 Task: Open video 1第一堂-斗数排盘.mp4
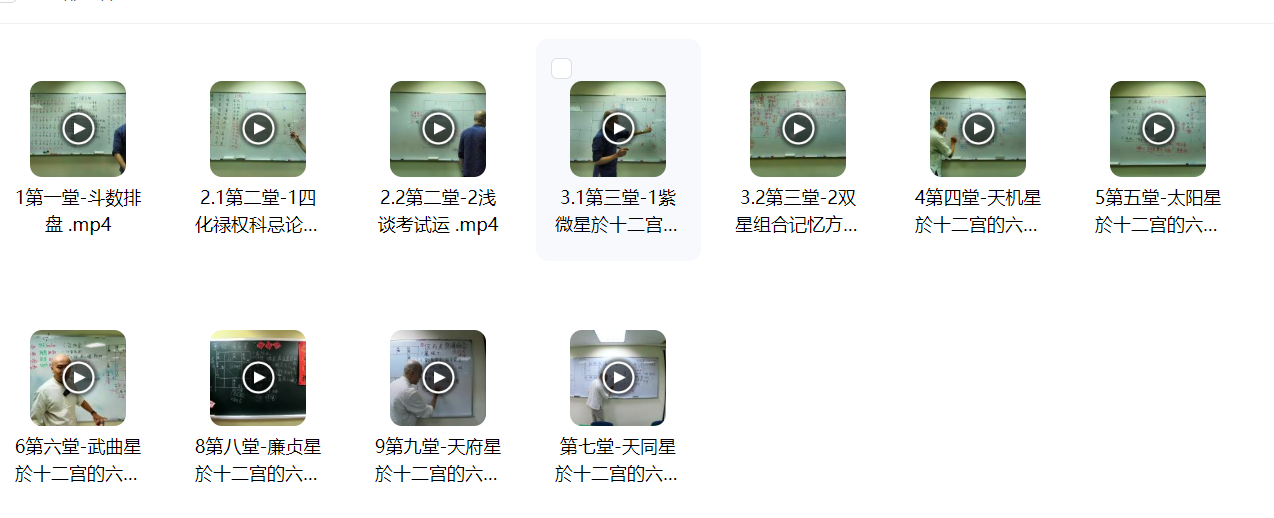pyautogui.click(x=78, y=129)
